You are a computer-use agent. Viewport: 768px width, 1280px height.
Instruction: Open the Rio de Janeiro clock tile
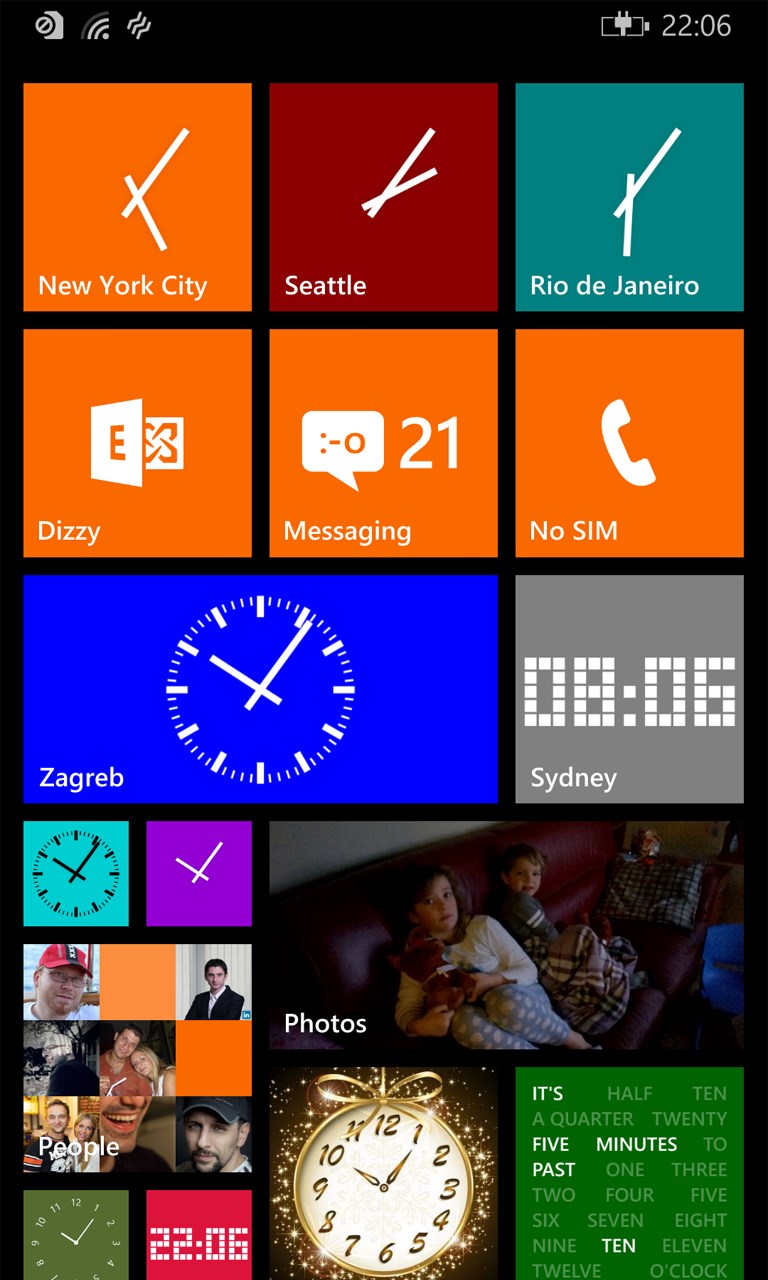pyautogui.click(x=629, y=197)
